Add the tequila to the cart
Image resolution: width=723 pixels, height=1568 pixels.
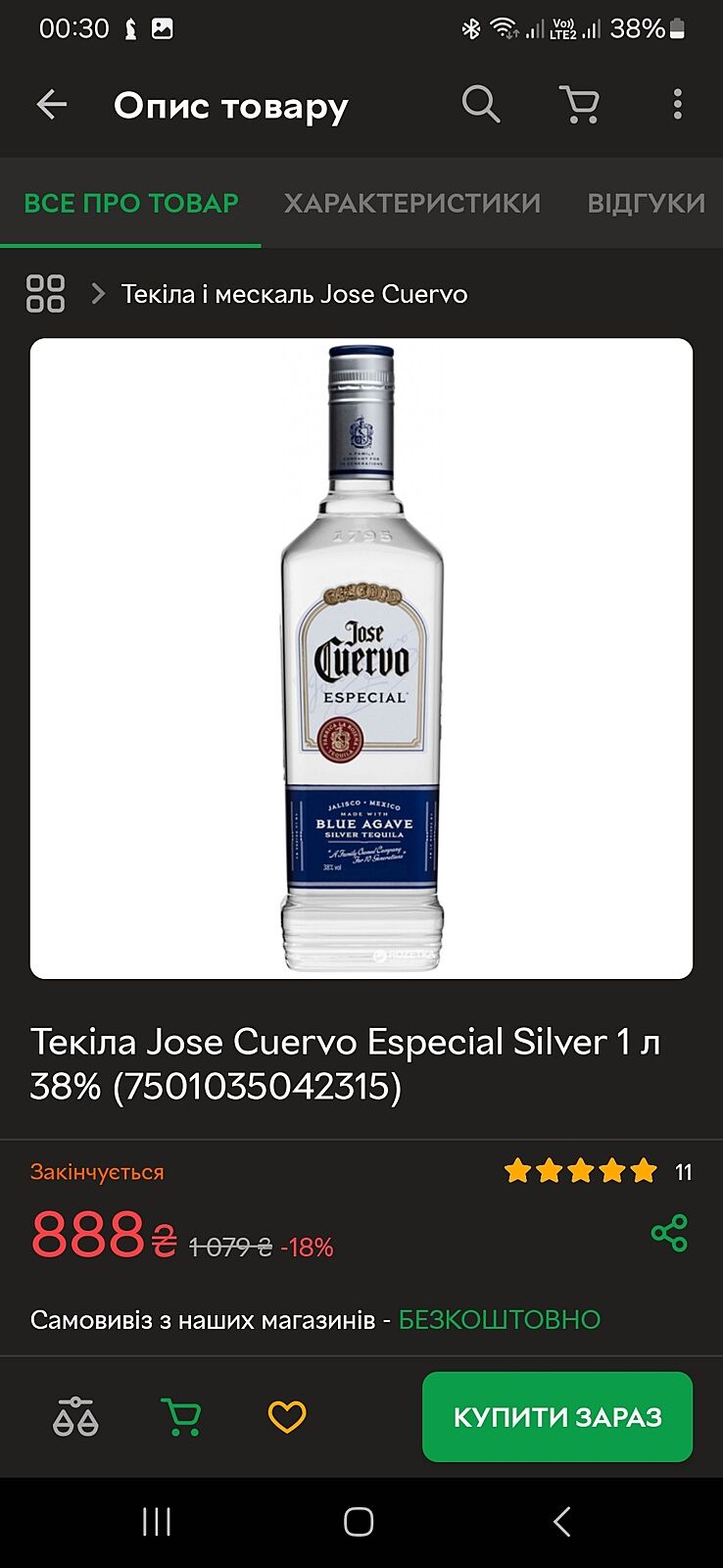pos(181,1417)
